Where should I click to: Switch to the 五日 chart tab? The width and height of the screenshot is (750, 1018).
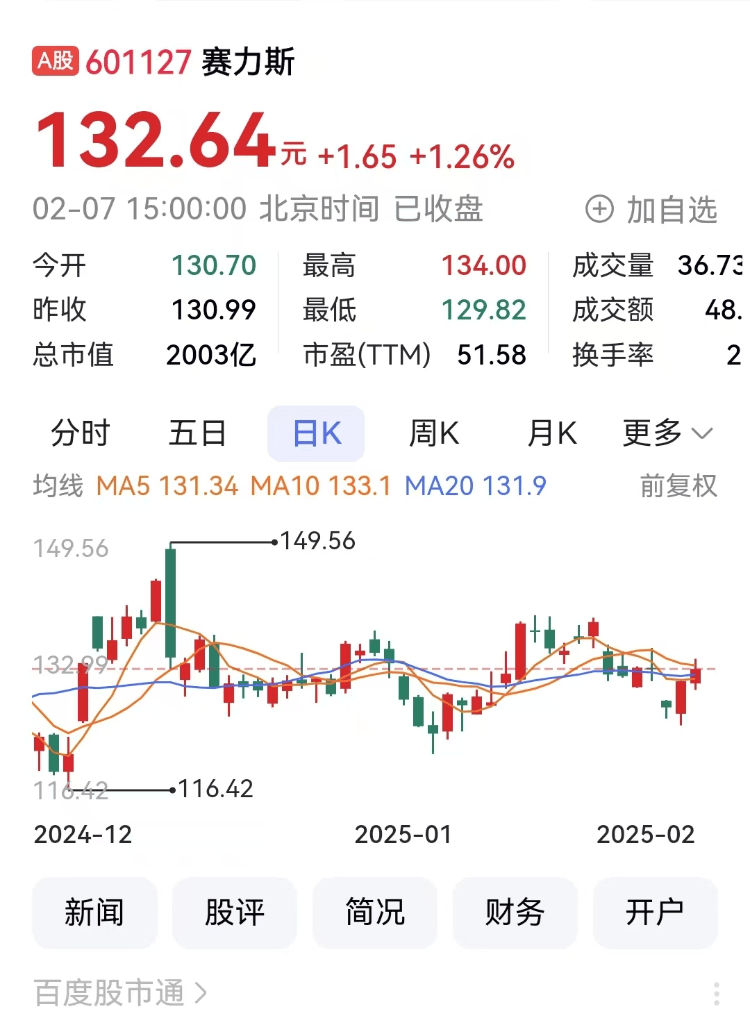click(x=198, y=433)
